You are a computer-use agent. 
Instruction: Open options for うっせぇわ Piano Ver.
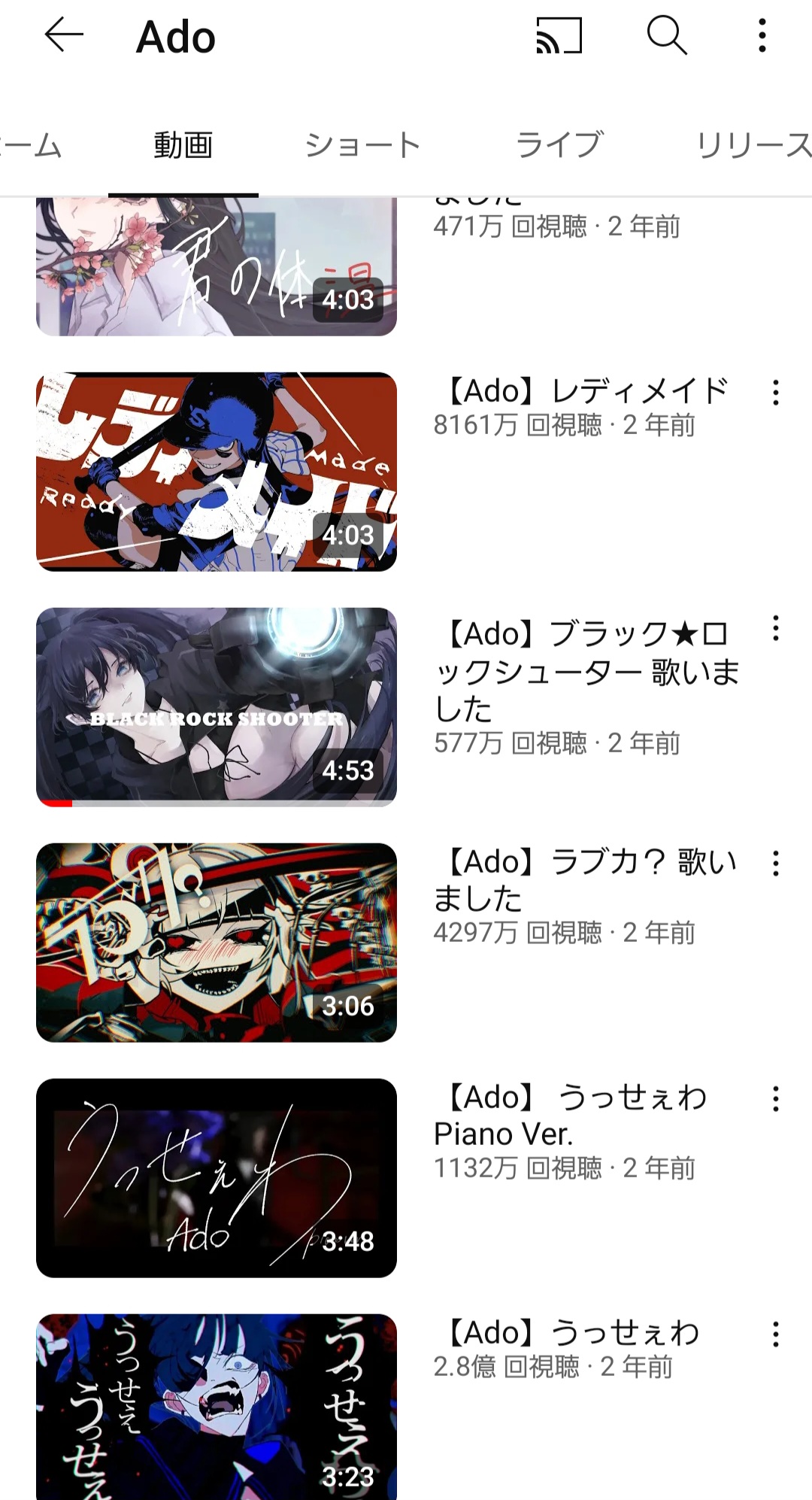coord(776,1099)
